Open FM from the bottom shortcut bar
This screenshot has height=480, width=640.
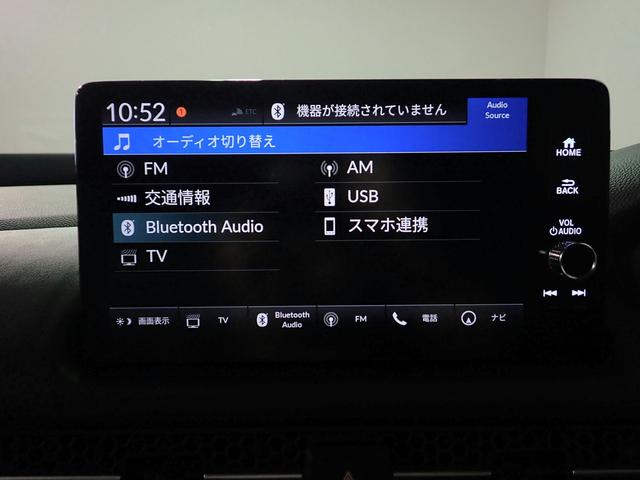(351, 320)
